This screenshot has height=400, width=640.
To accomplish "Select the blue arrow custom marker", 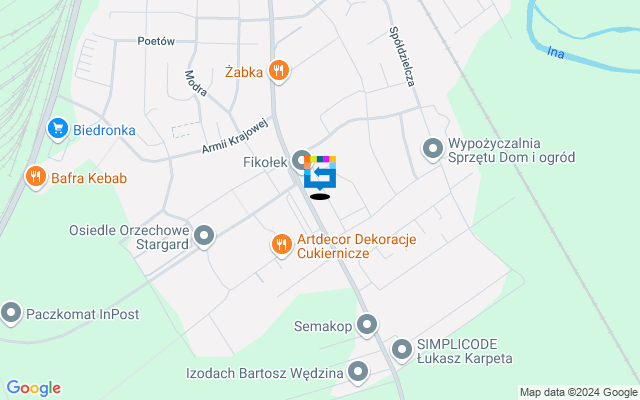I will pyautogui.click(x=321, y=175).
